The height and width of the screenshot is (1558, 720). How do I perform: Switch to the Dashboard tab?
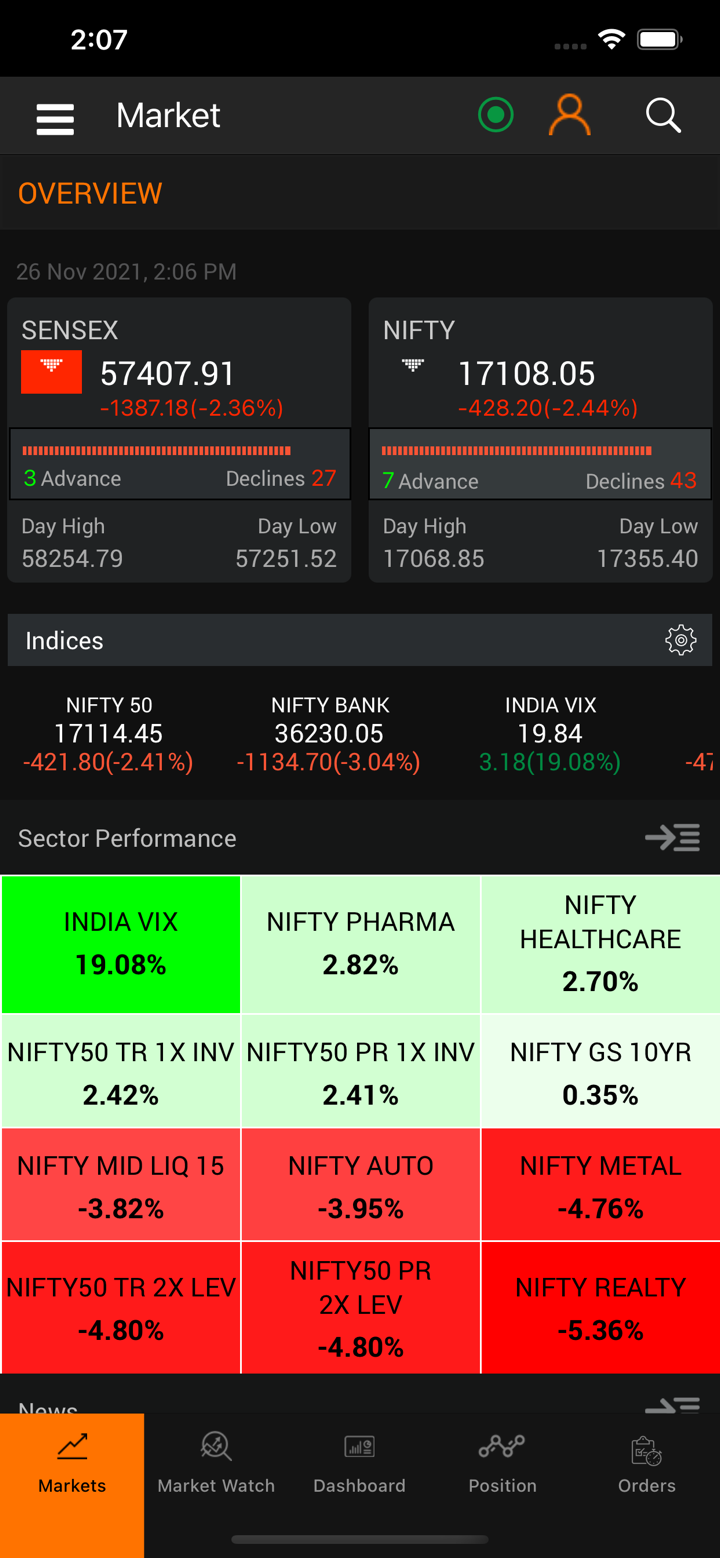click(359, 1464)
